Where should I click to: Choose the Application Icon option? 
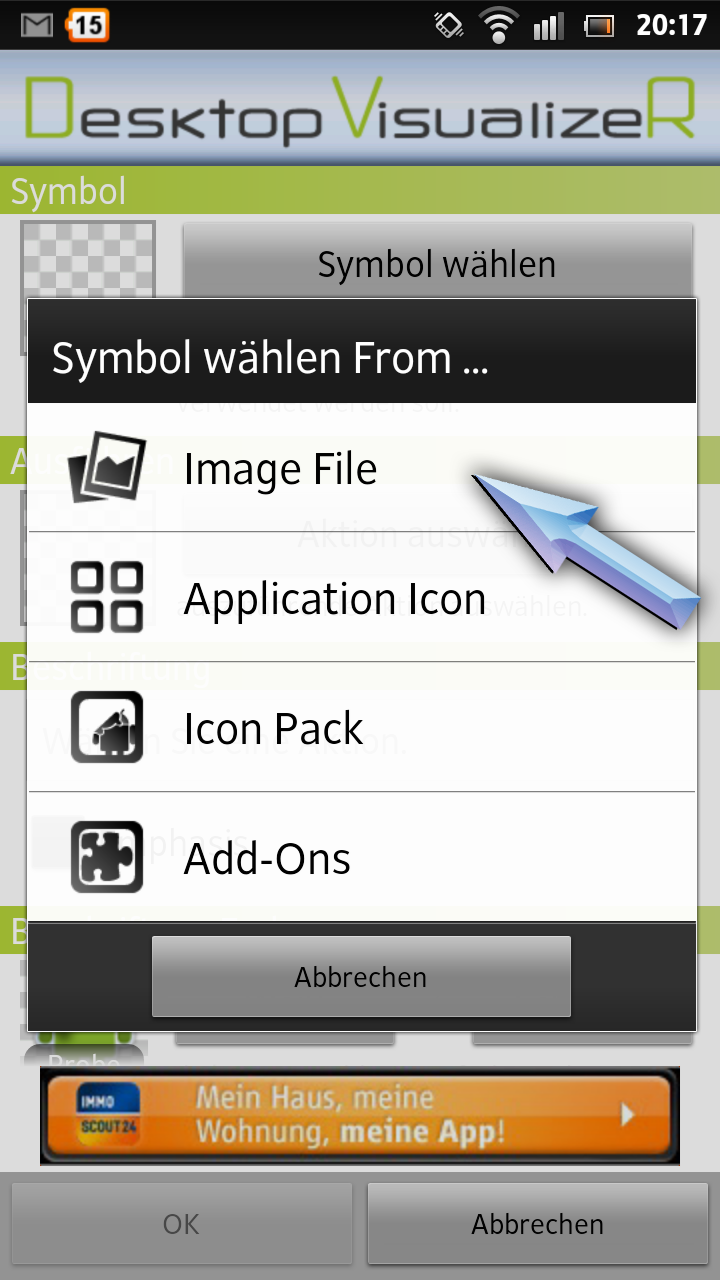pyautogui.click(x=361, y=597)
